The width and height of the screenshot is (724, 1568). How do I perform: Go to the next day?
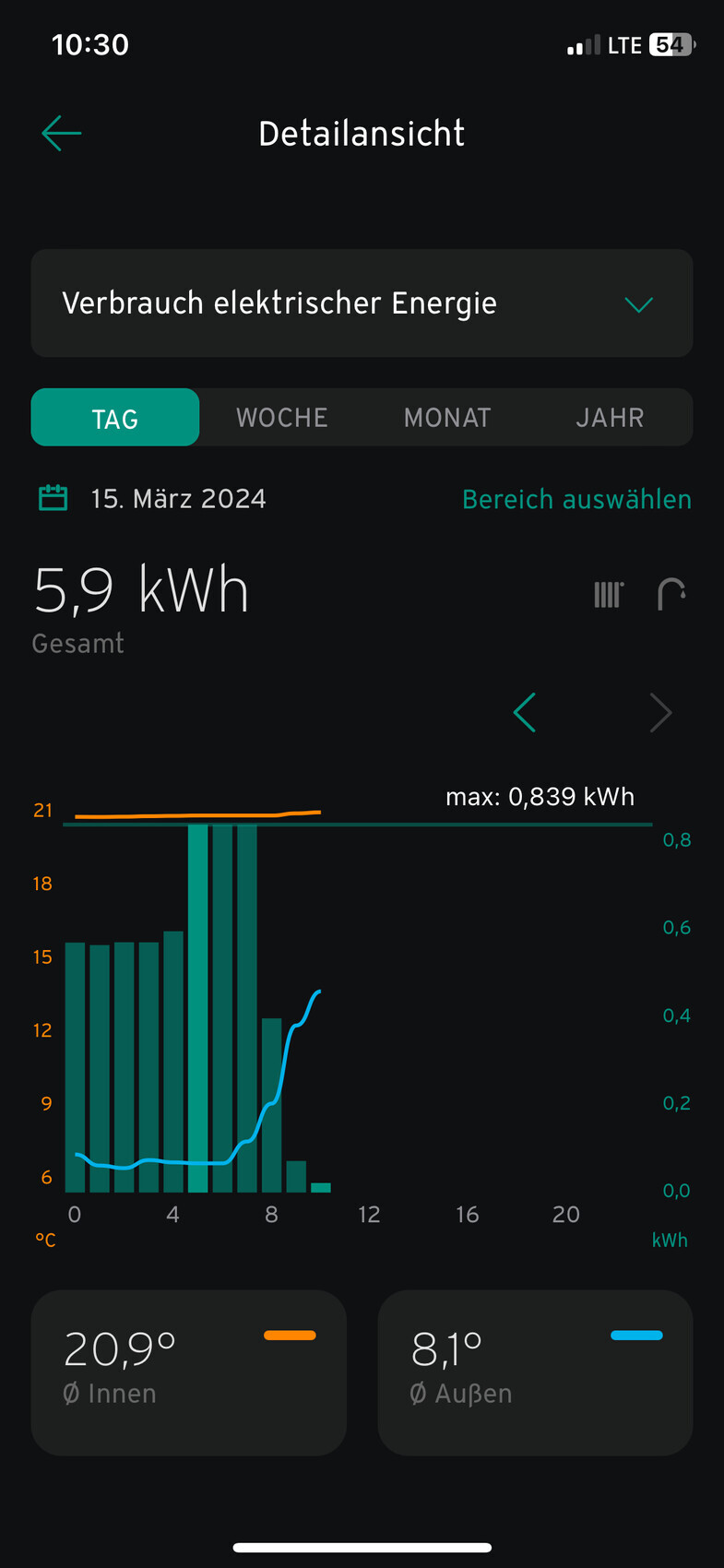[660, 713]
